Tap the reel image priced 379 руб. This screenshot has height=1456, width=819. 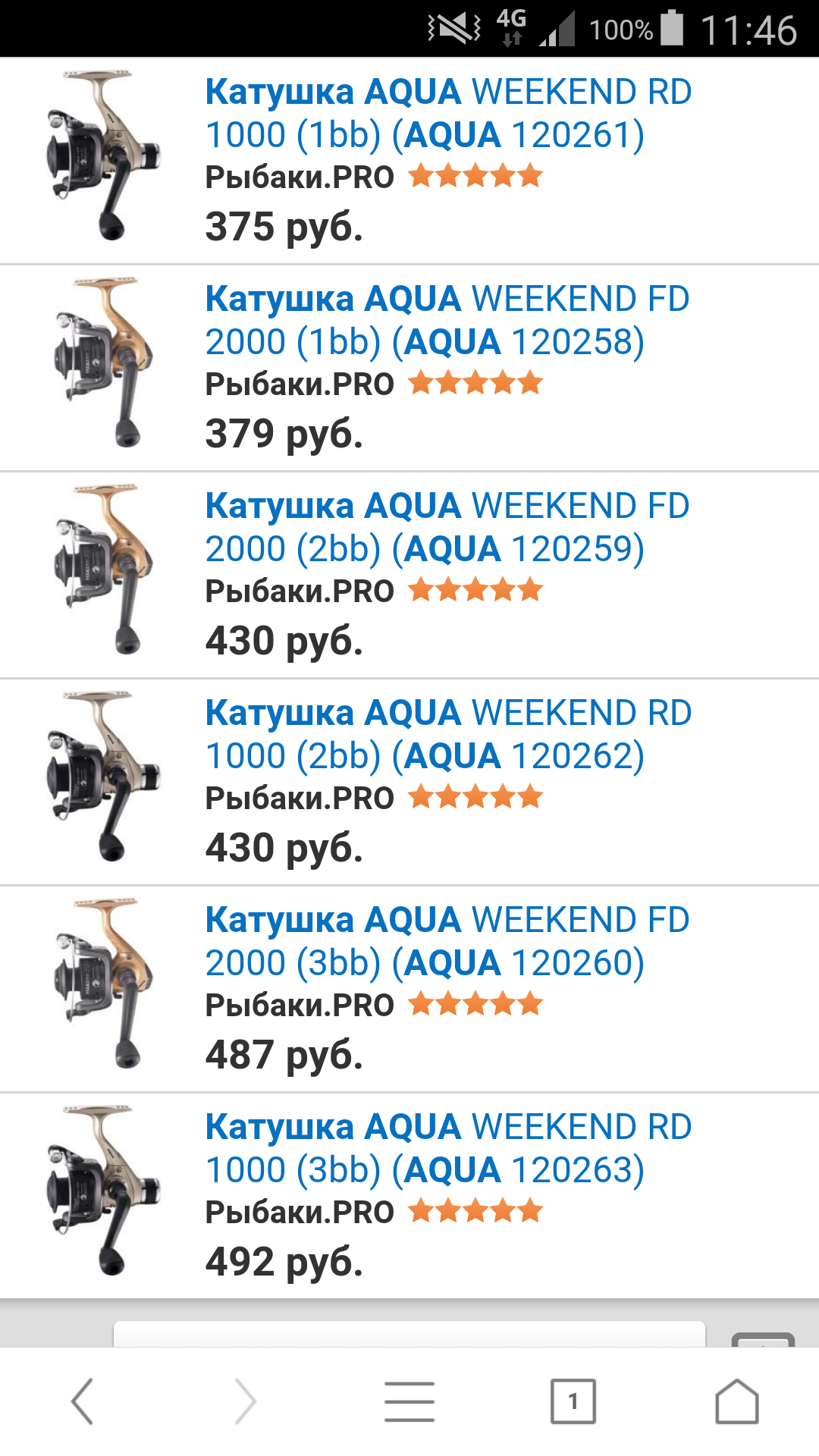pos(102,362)
